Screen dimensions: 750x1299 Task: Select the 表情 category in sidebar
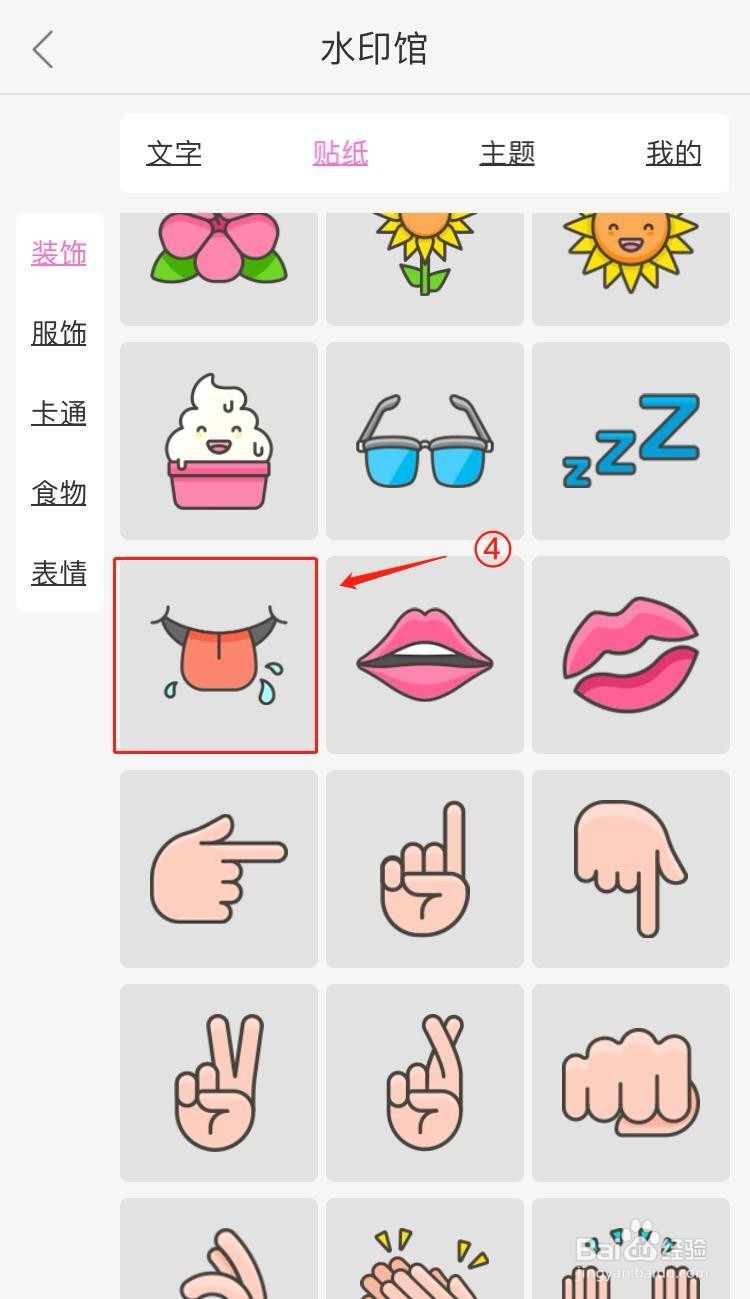point(58,574)
